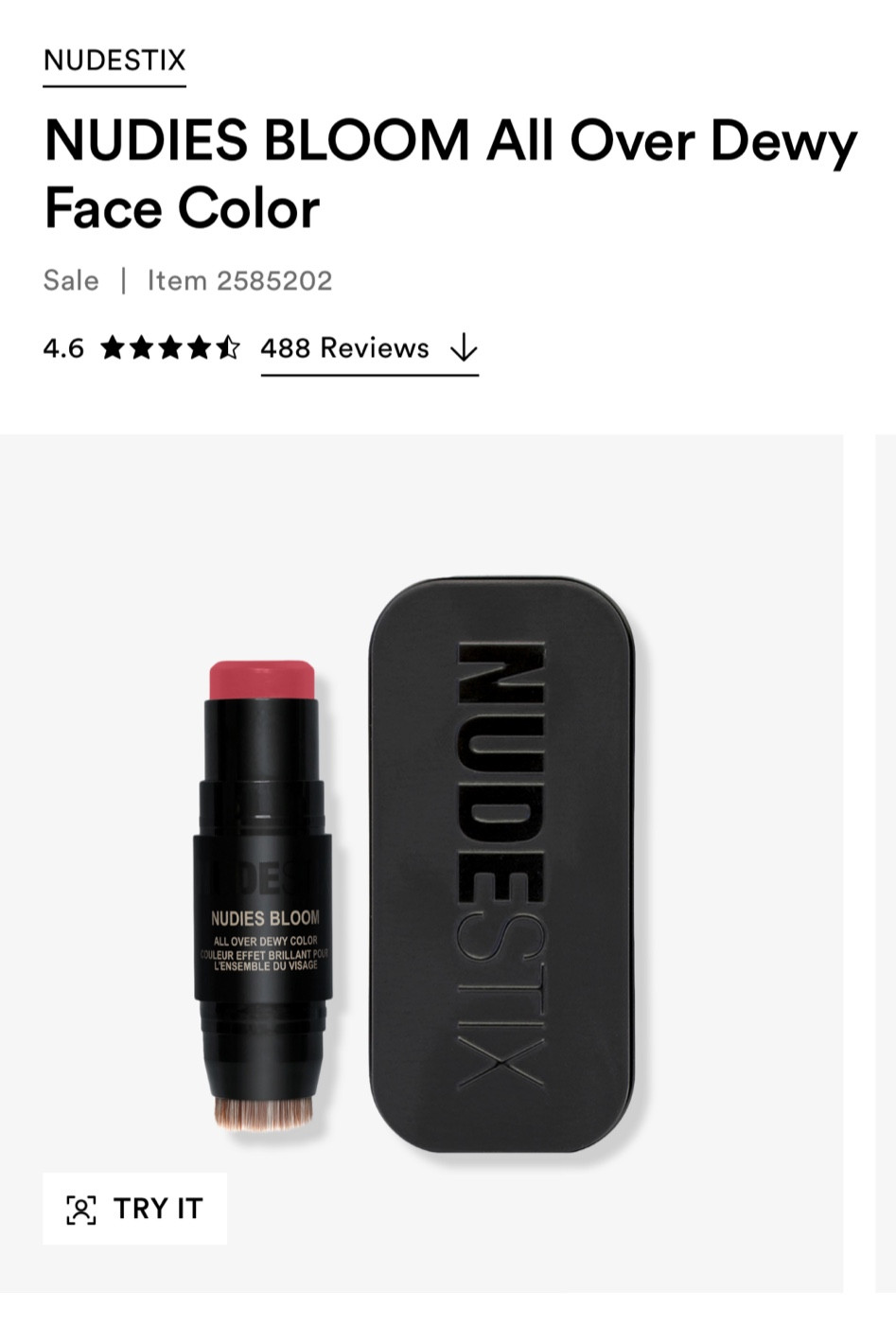Click the fourth filled star
The image size is (896, 1344).
(200, 348)
